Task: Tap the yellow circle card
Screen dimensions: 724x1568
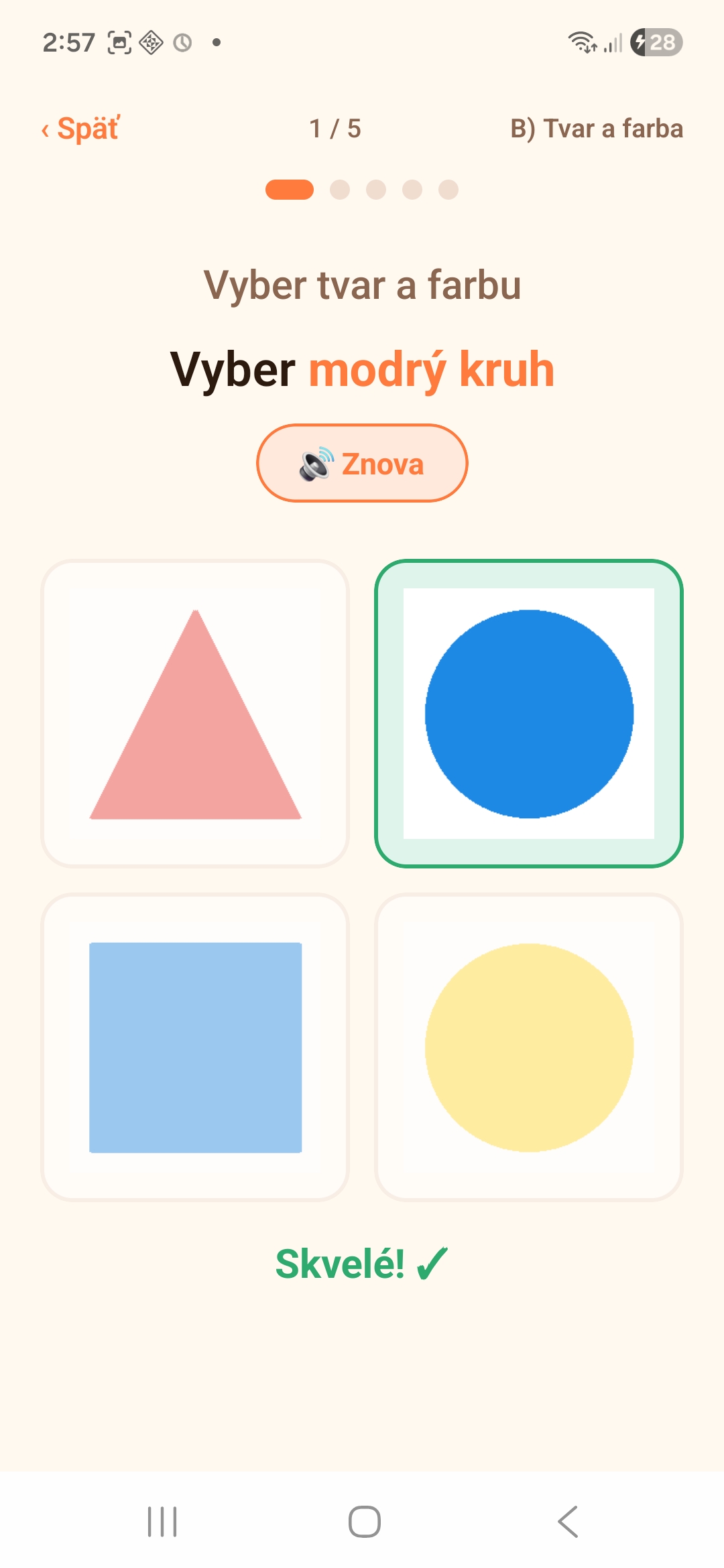Action: [529, 1047]
